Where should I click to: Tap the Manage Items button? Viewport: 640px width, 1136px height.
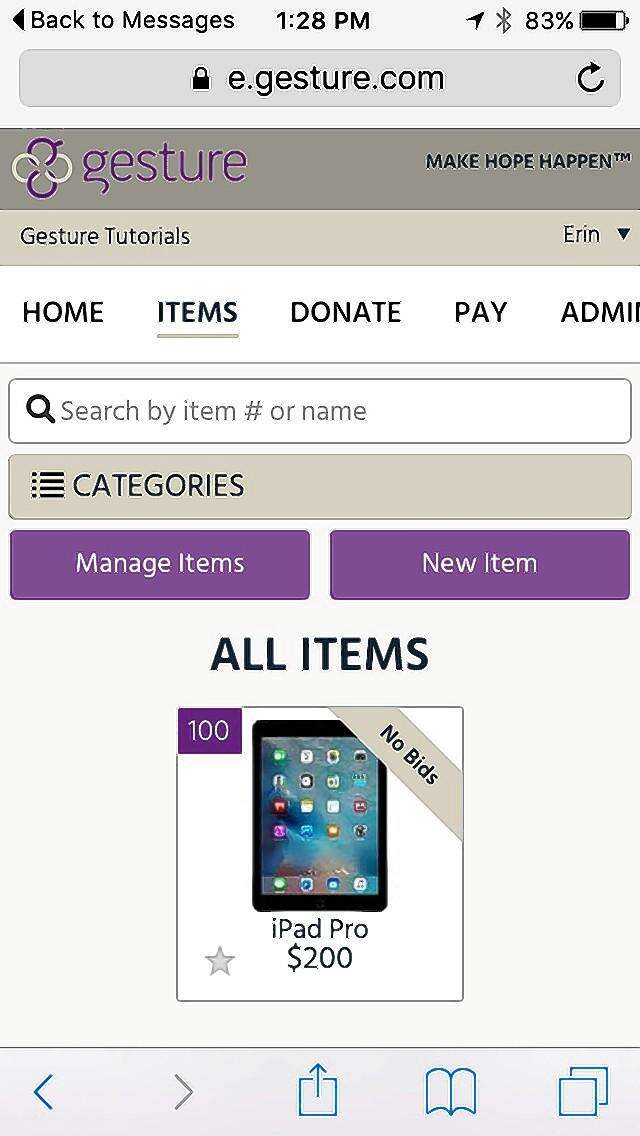click(x=160, y=564)
